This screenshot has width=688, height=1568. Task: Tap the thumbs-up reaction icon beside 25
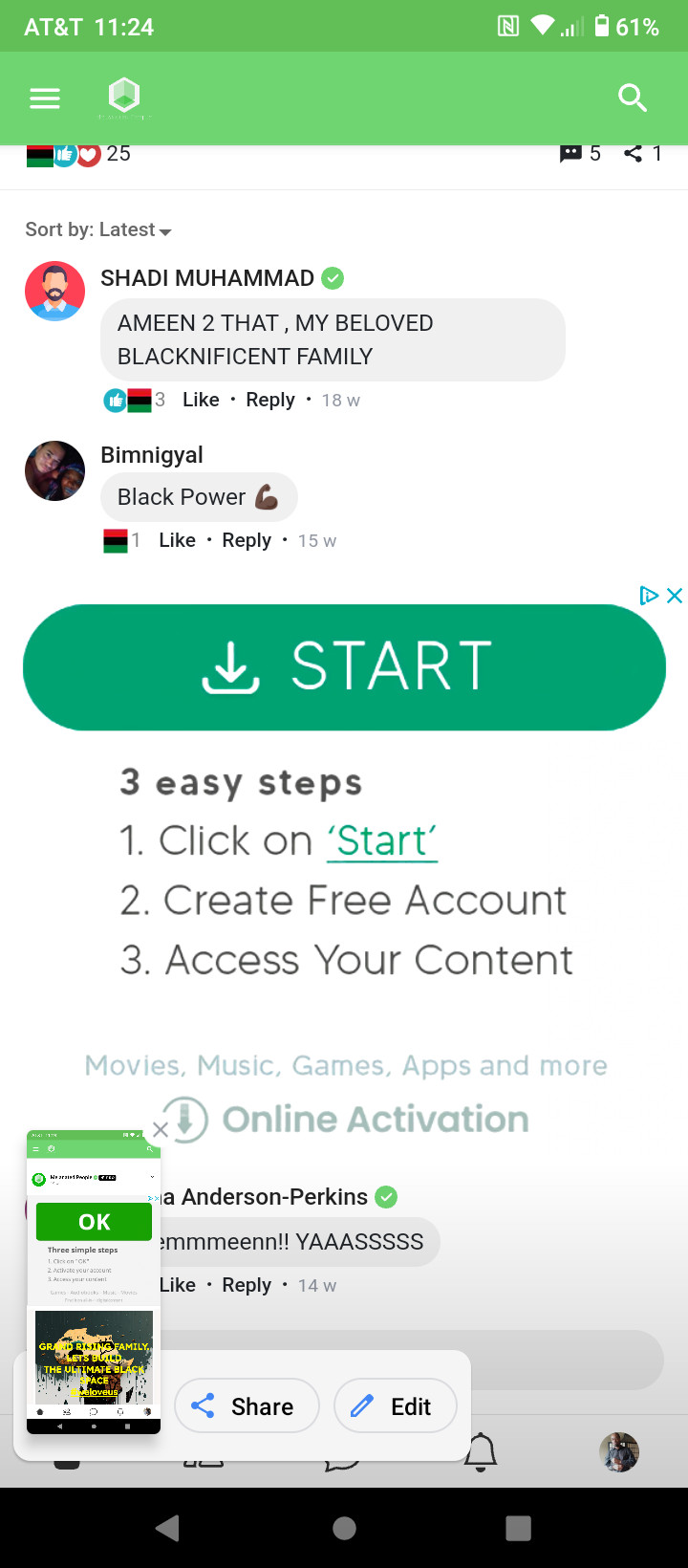coord(64,153)
